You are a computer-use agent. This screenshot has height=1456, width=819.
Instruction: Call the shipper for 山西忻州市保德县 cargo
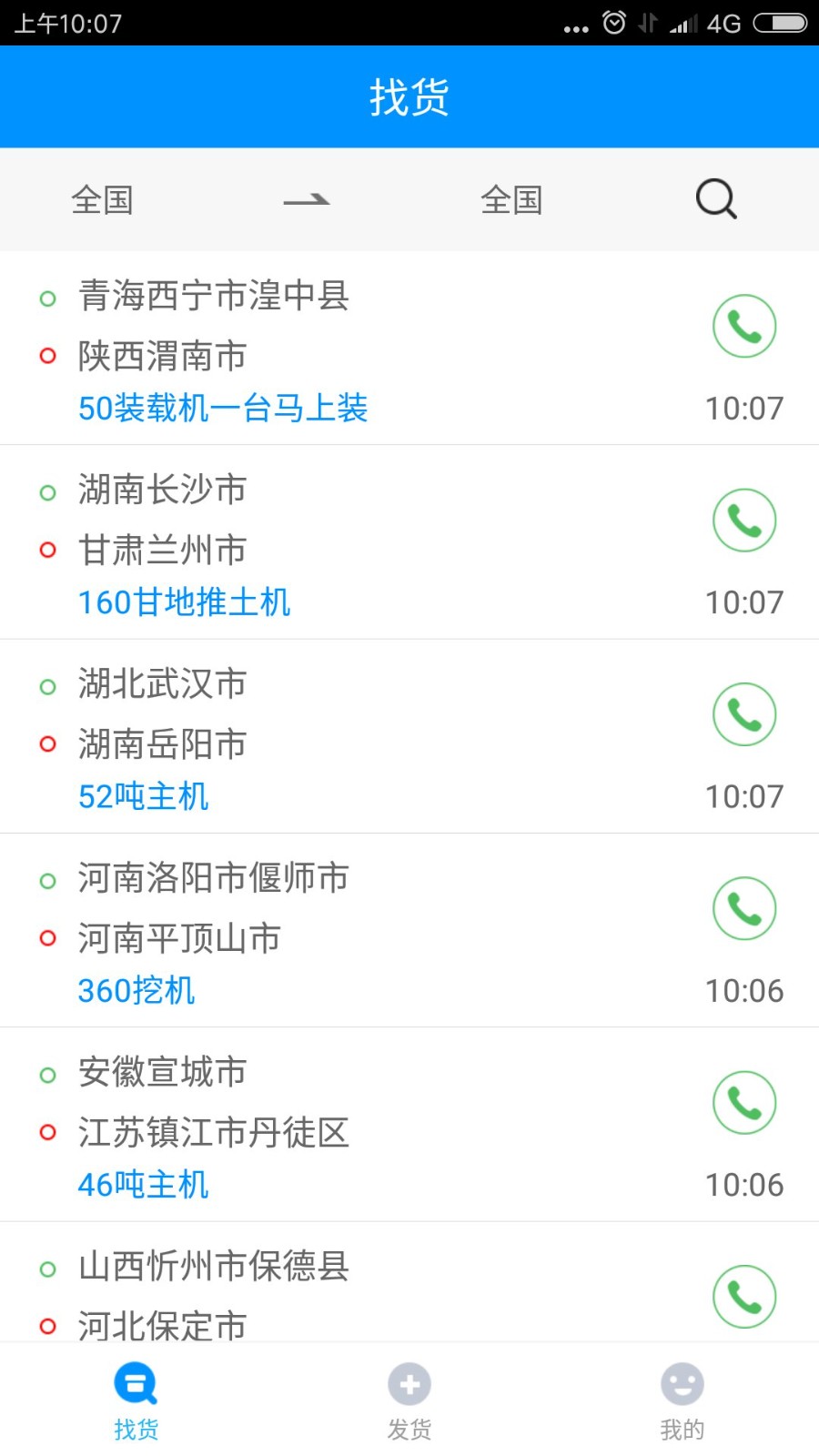pyautogui.click(x=744, y=1297)
